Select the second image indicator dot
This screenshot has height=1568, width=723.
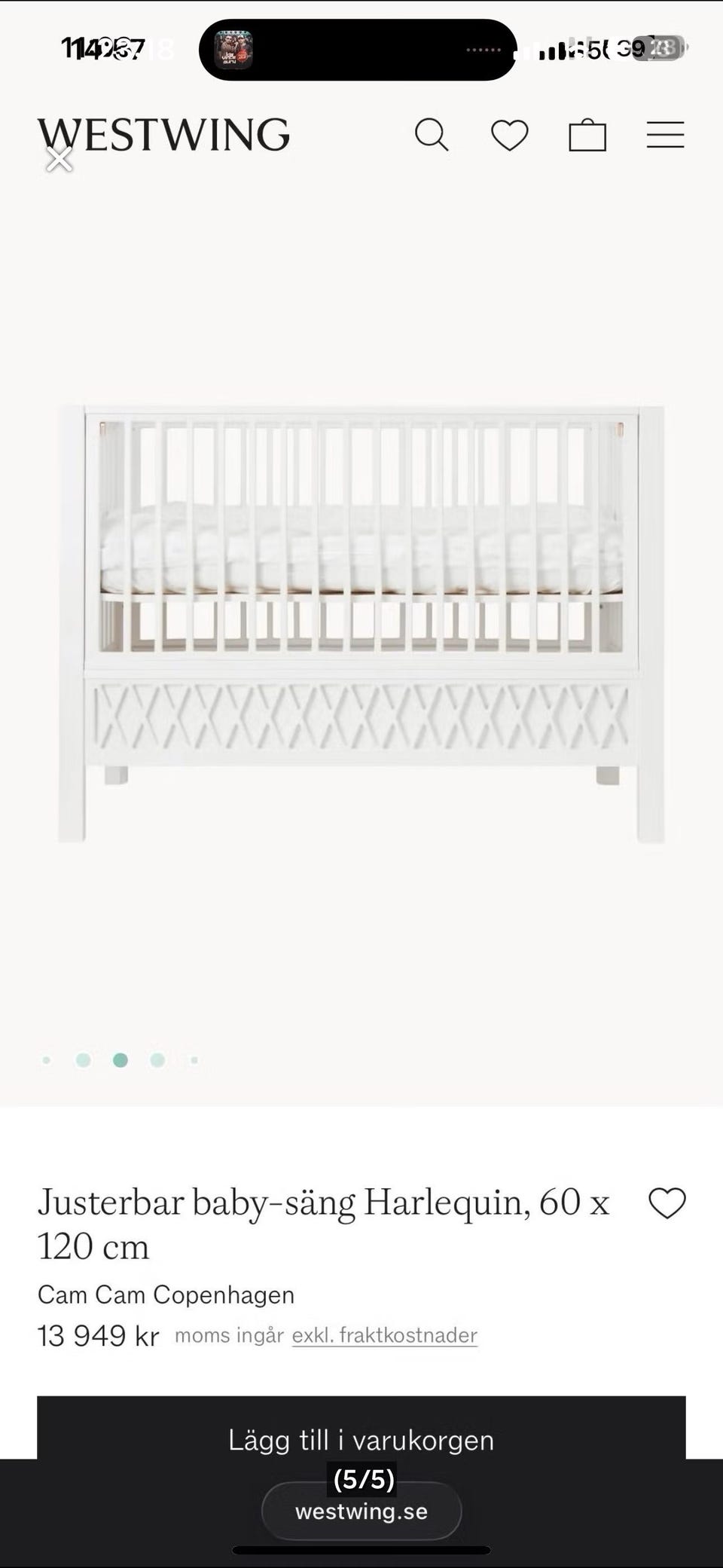click(x=84, y=1060)
